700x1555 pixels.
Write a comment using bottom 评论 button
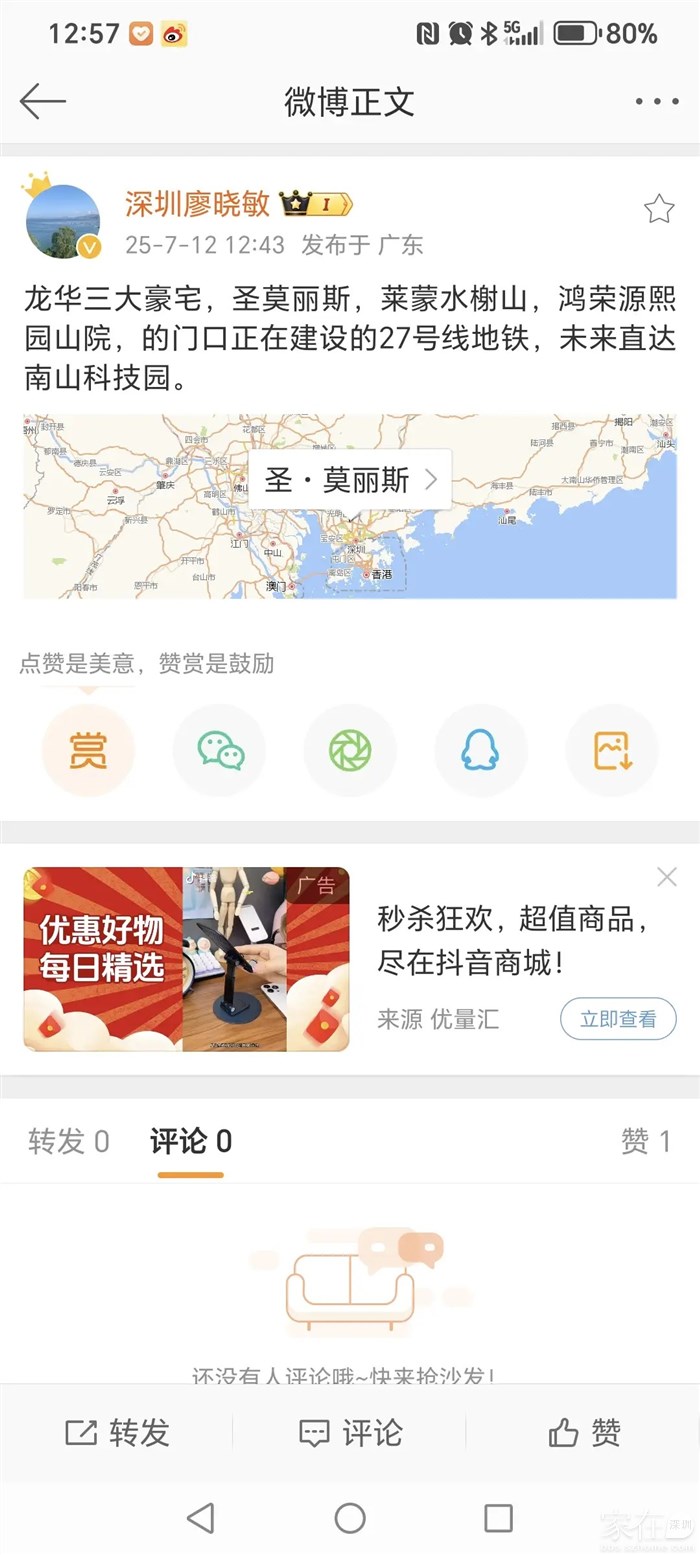pyautogui.click(x=350, y=1433)
